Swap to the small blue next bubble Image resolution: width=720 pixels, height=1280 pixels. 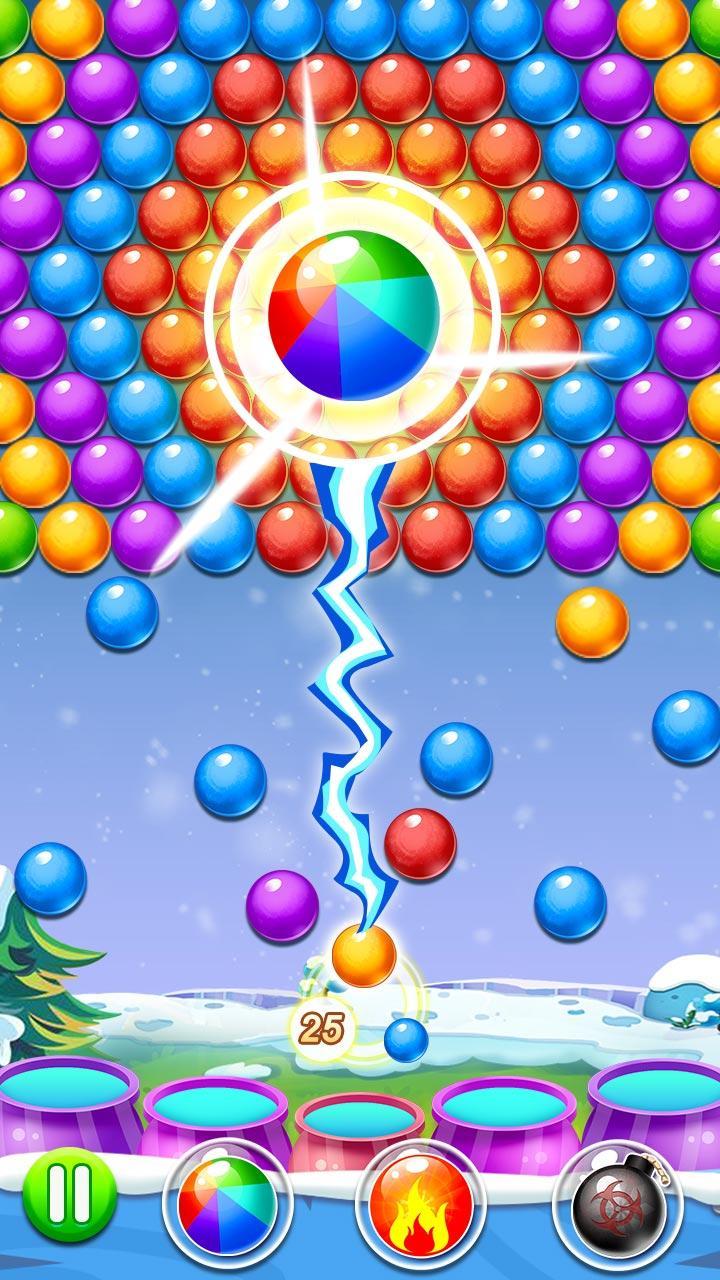pos(406,1041)
